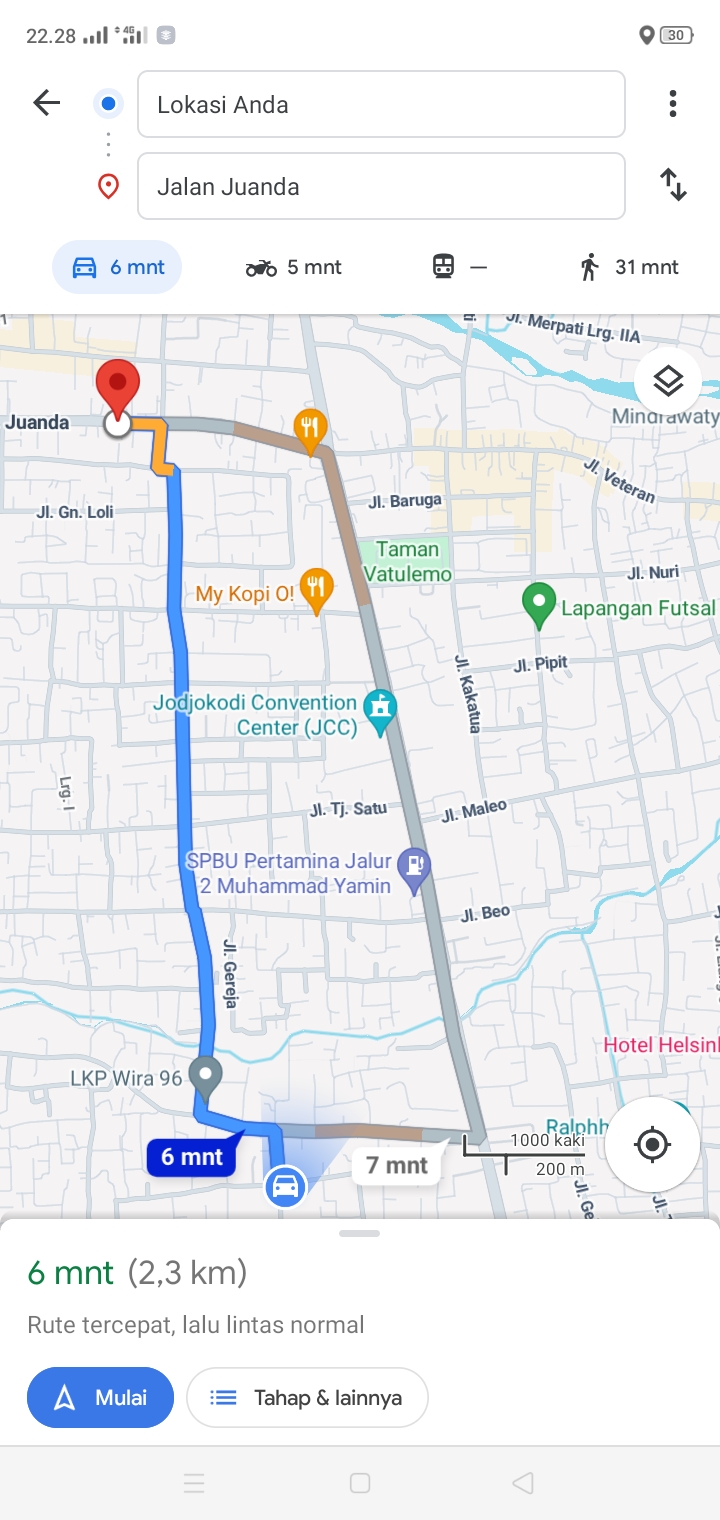Viewport: 720px width, 1520px height.
Task: Switch to motorcycle mode 5 mnt
Action: tap(293, 267)
